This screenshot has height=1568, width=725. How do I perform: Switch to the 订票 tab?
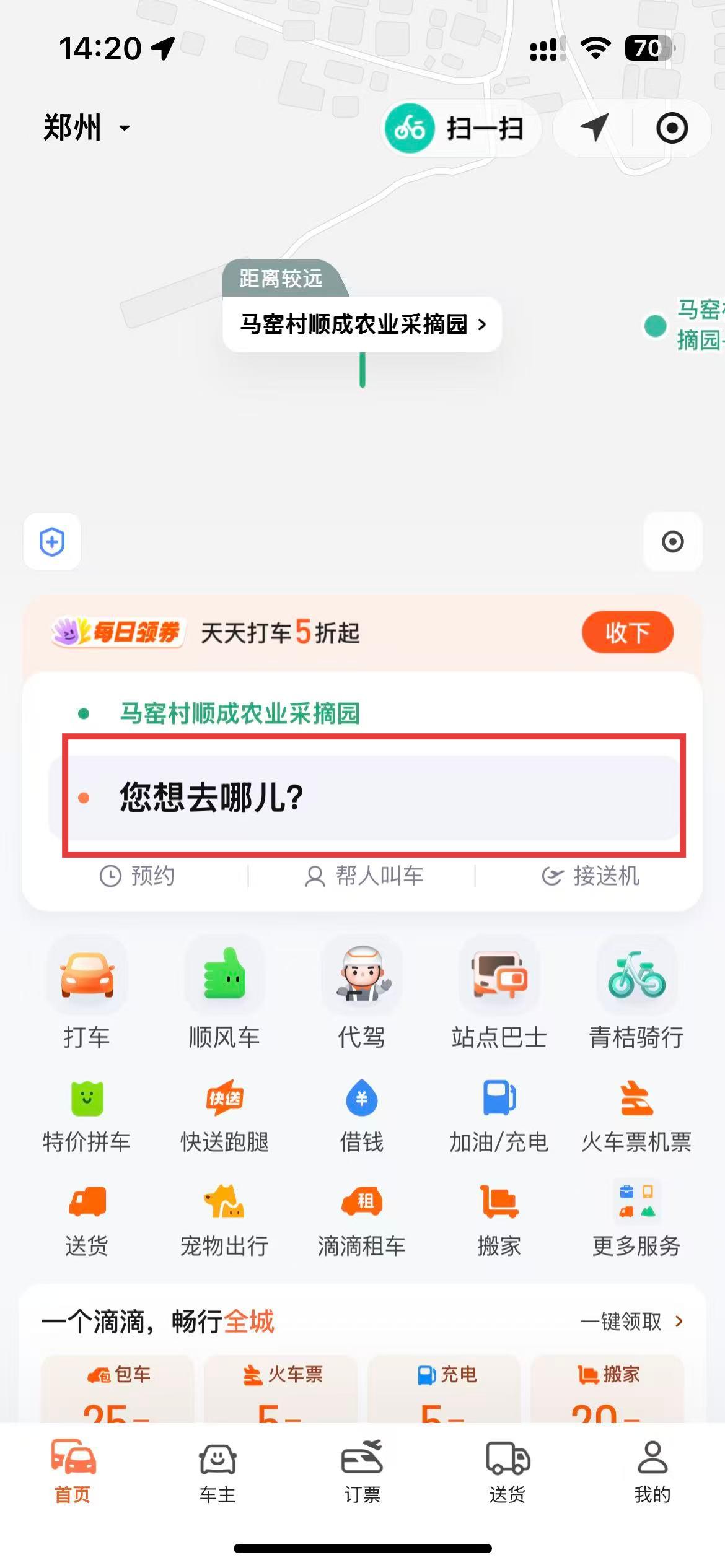362,1471
